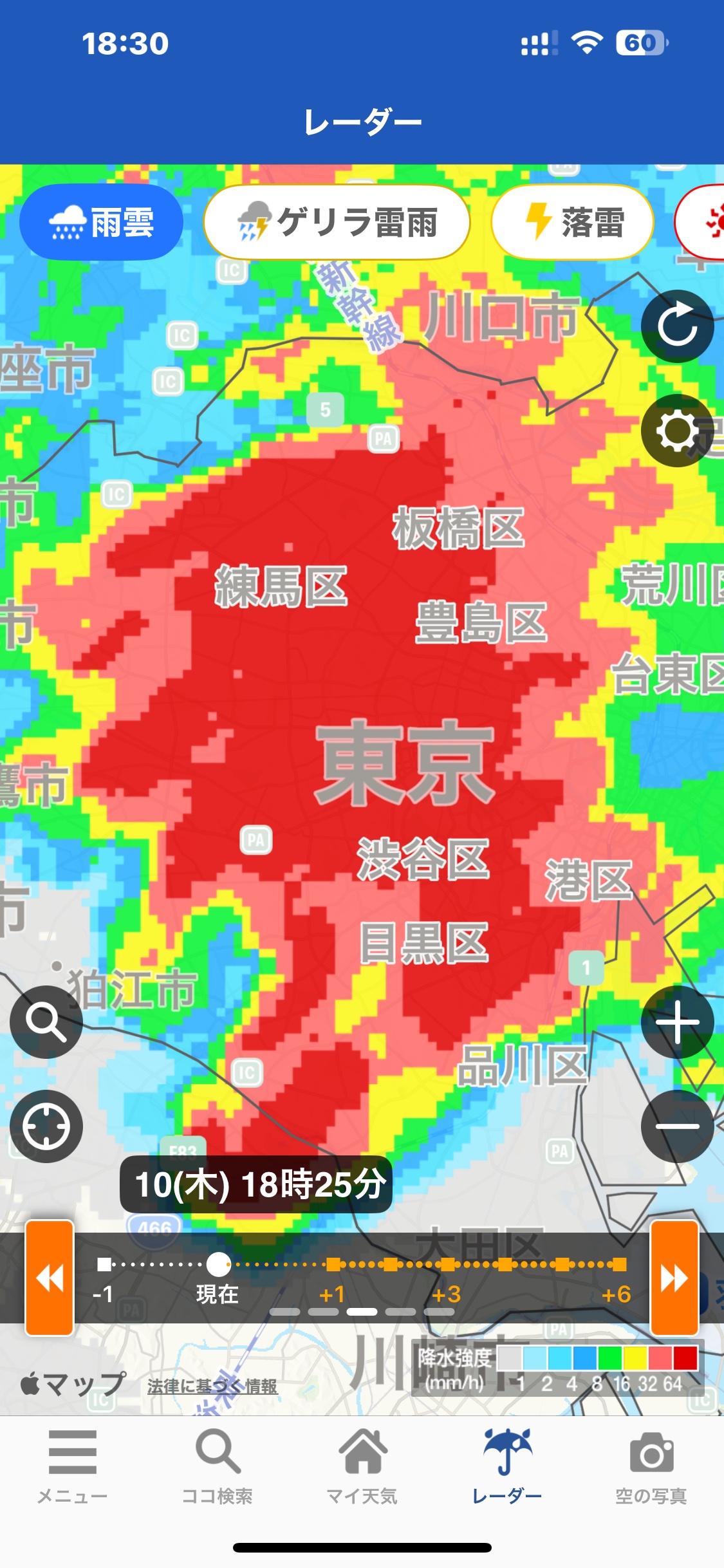724x1568 pixels.
Task: Switch to ゲリラ雷雨 layer
Action: click(337, 222)
